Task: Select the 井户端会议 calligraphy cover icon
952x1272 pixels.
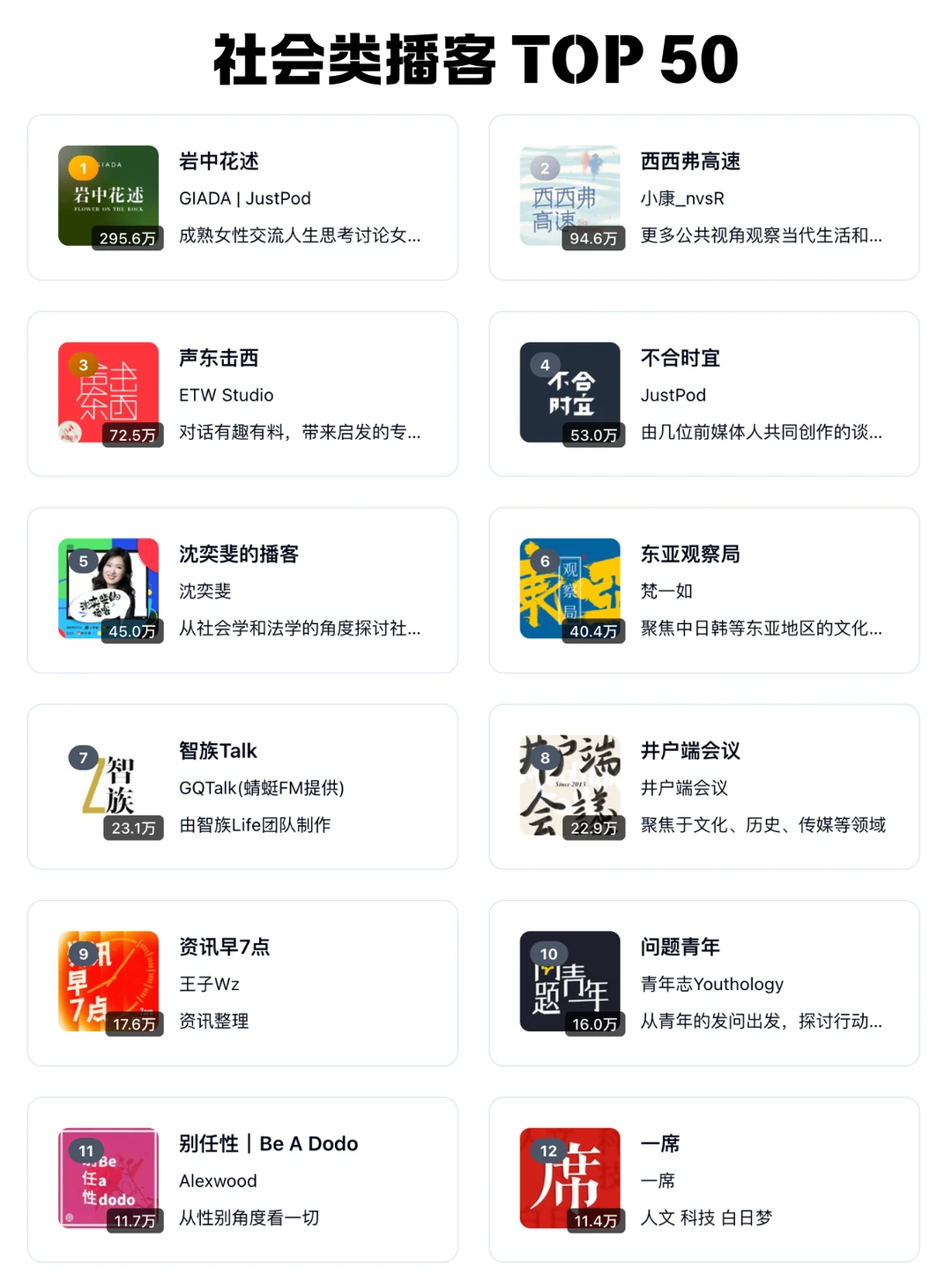Action: click(x=569, y=785)
